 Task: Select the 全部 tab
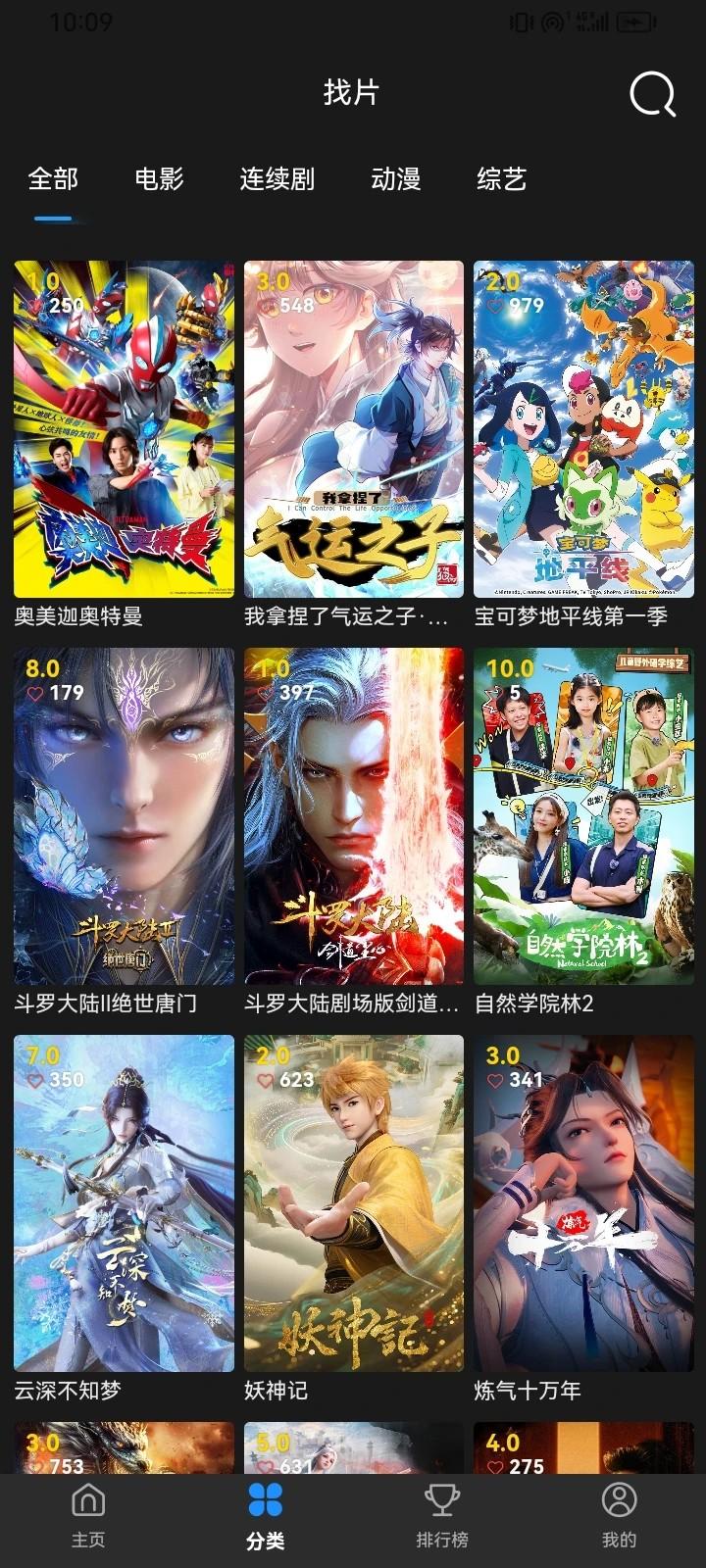53,178
